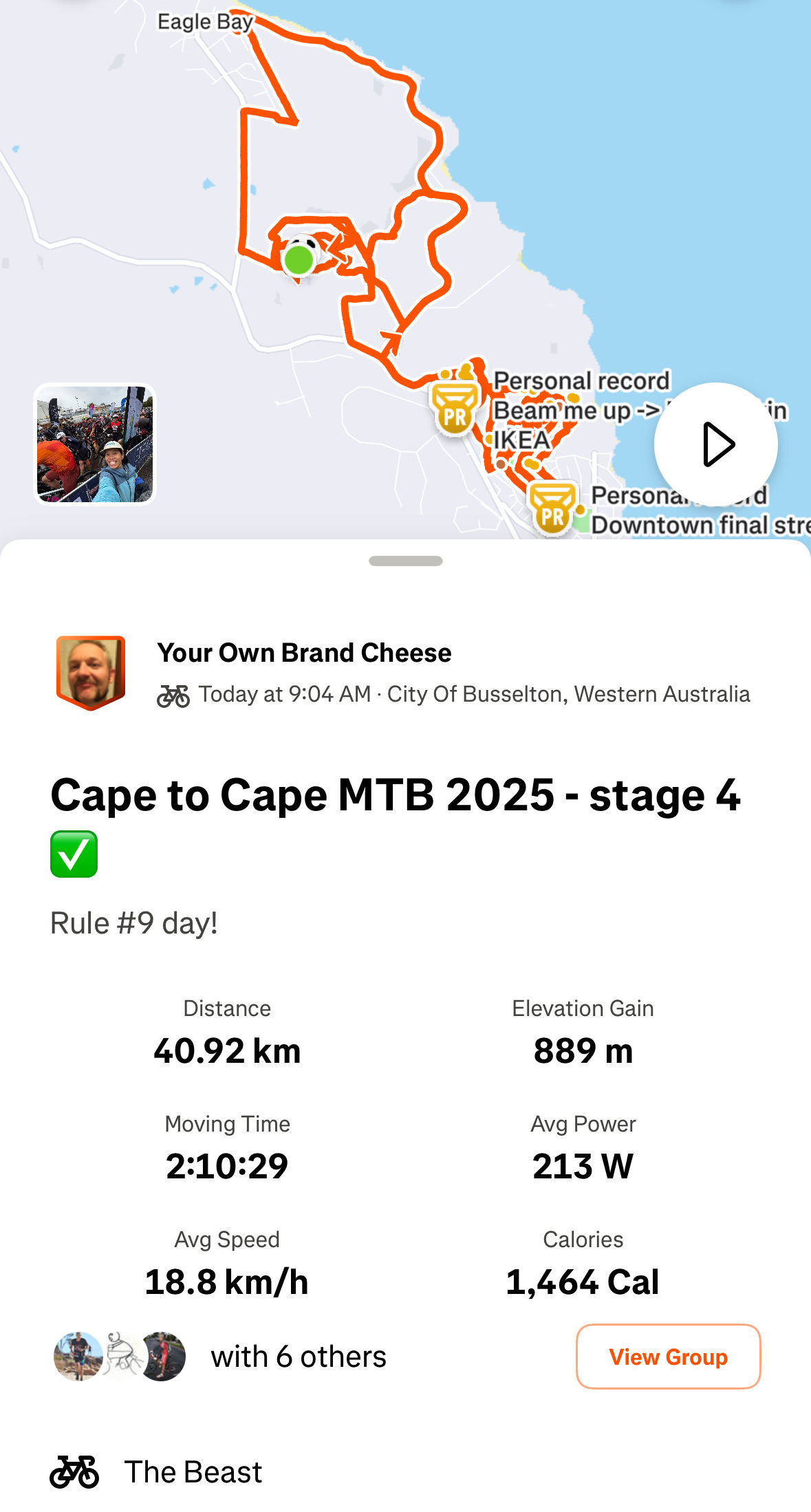Tap the Downtown final stretch PR badge
811x1512 pixels.
(x=552, y=509)
